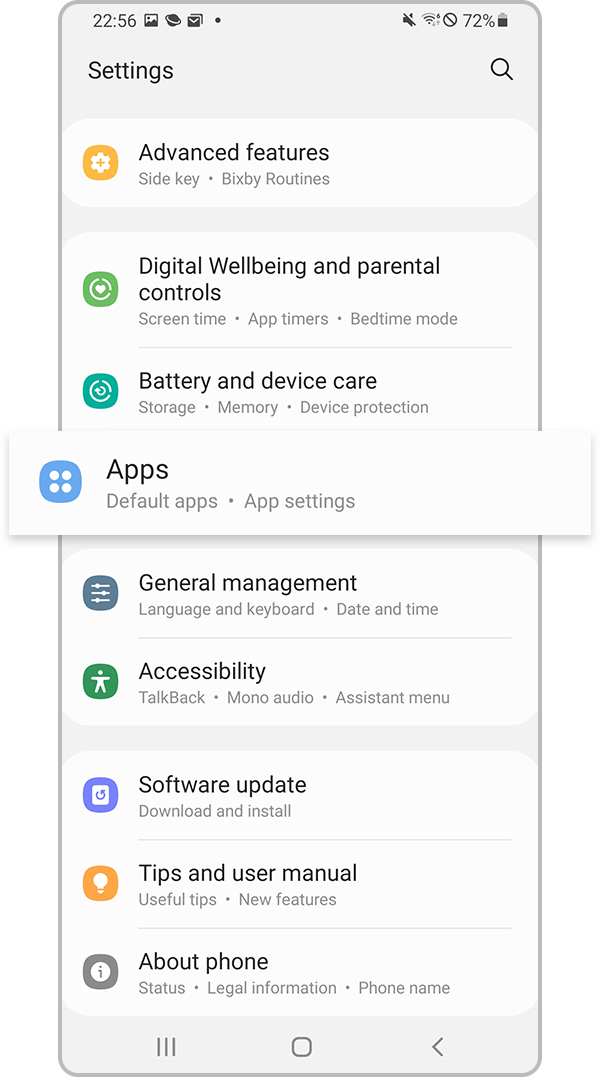Open the settings search magnifier

(x=501, y=69)
